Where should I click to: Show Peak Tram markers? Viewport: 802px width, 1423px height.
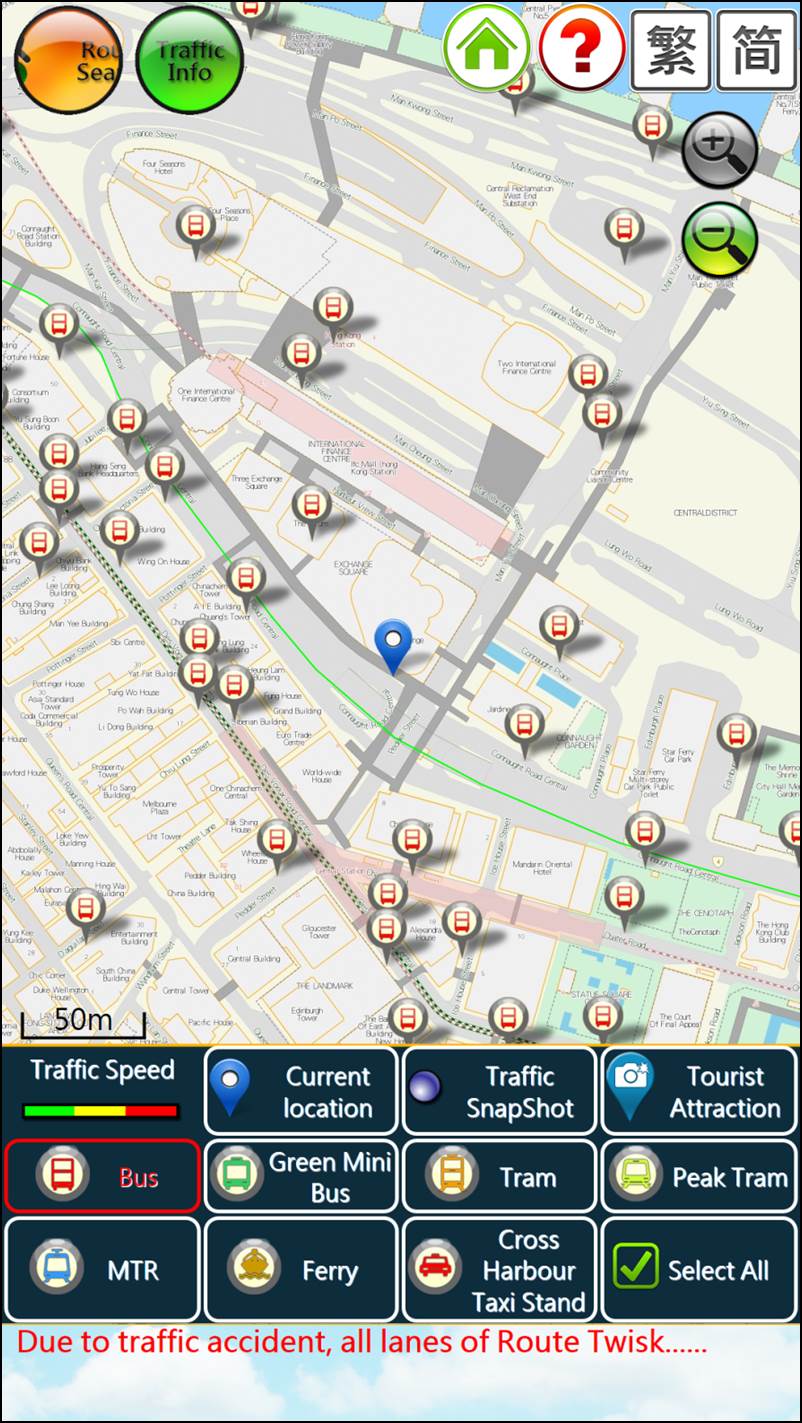699,1176
